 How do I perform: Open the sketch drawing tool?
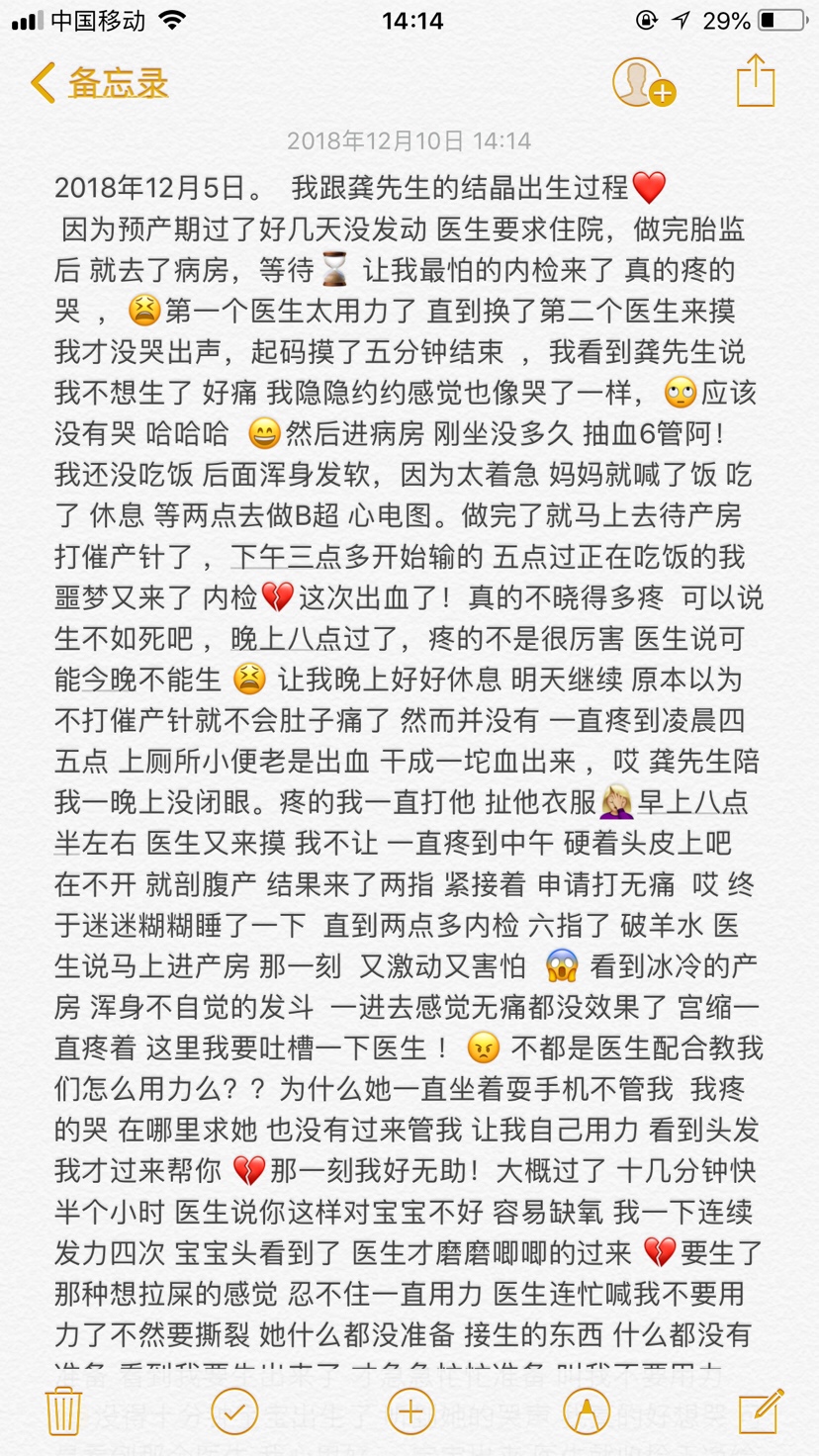click(586, 1410)
